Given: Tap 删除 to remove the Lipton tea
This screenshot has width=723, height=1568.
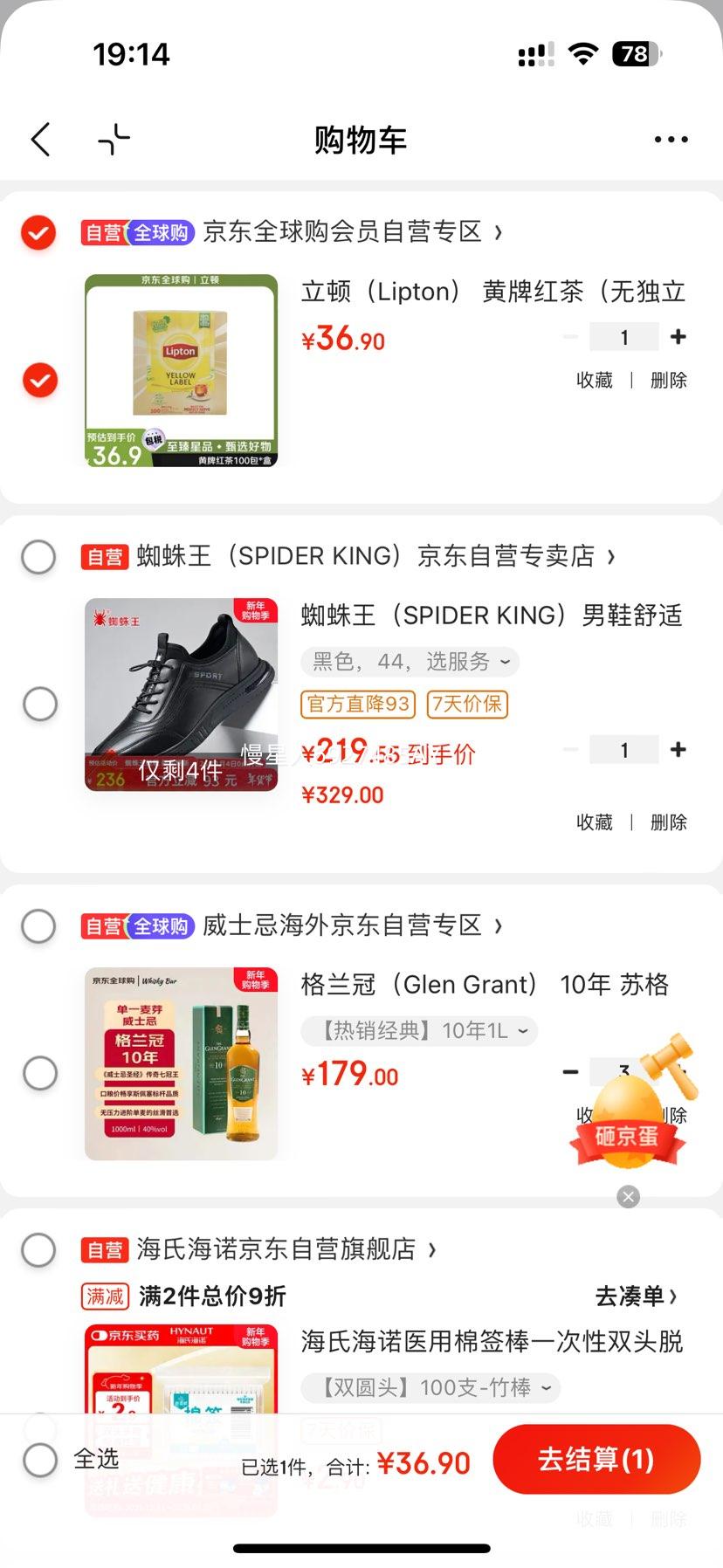Looking at the screenshot, I should point(667,380).
